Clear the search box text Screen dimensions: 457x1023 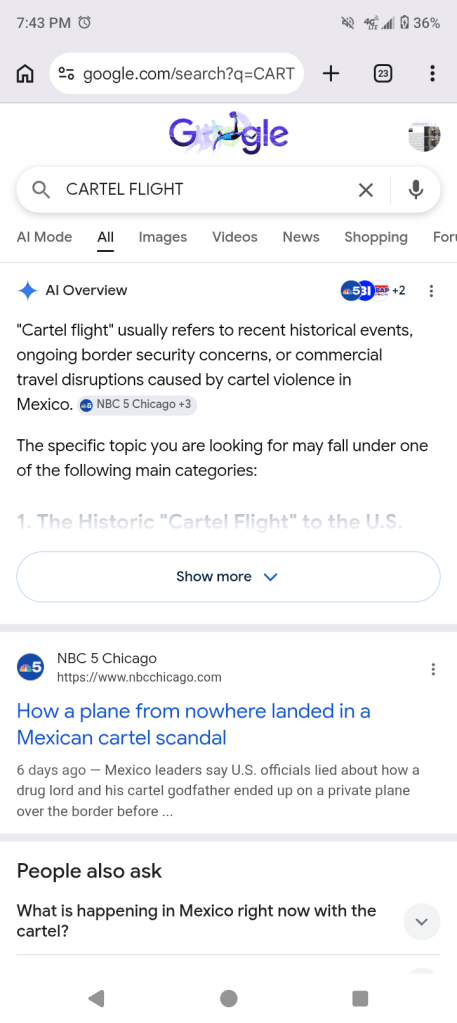tap(366, 190)
